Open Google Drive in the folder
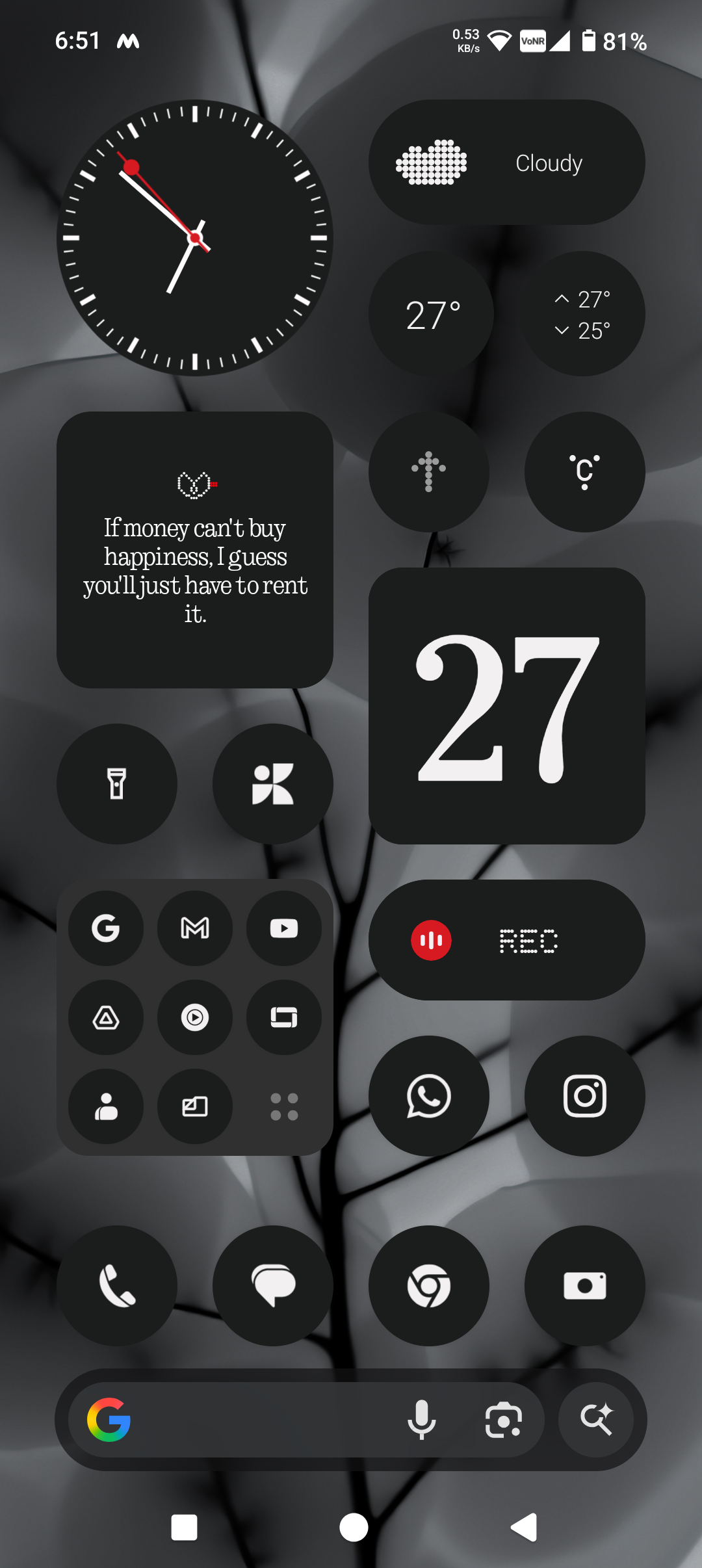Screen dimensions: 702x1568 tap(106, 1017)
